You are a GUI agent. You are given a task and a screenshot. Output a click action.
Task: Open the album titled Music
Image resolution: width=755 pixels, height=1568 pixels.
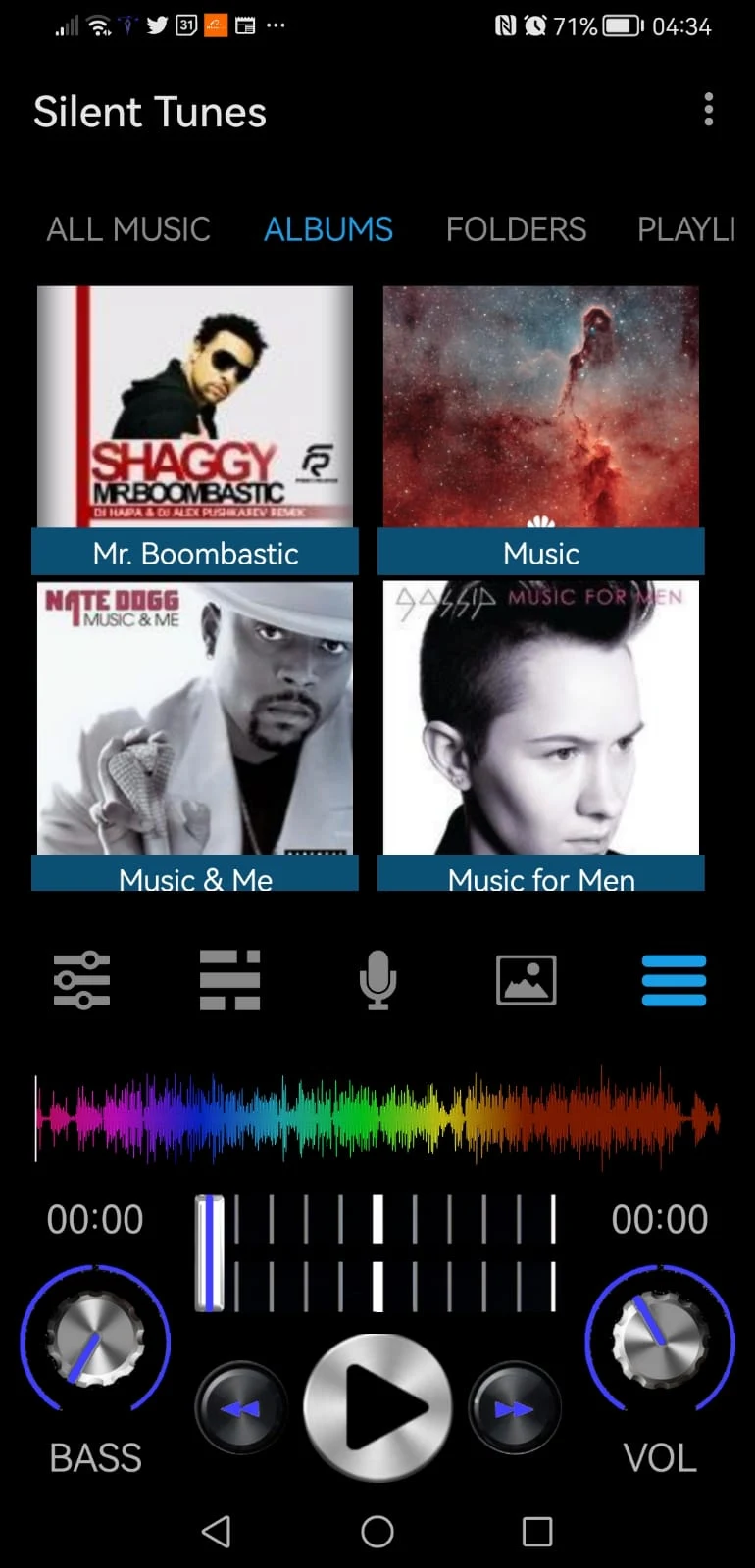541,429
